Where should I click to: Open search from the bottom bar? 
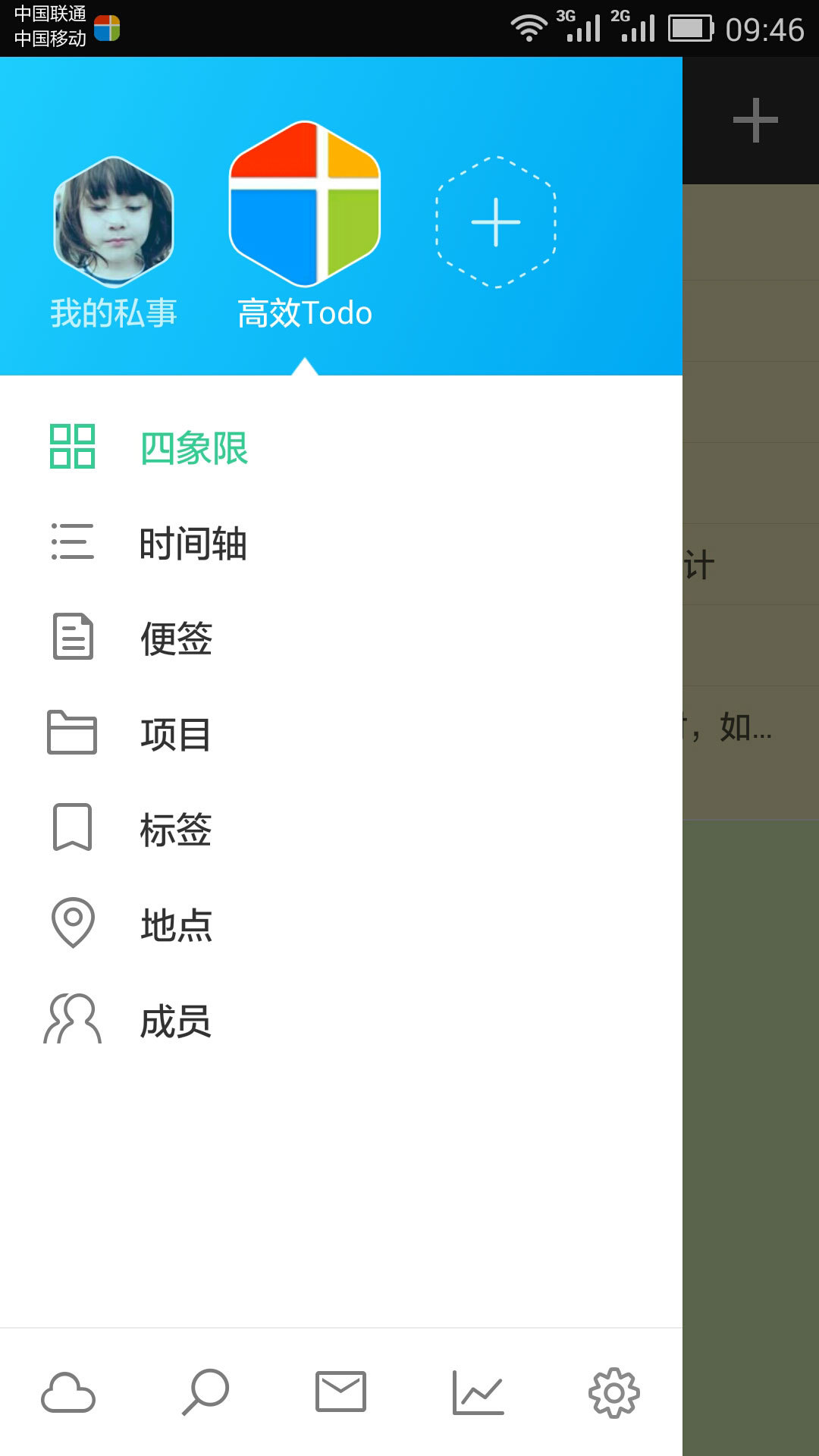coord(205,1393)
